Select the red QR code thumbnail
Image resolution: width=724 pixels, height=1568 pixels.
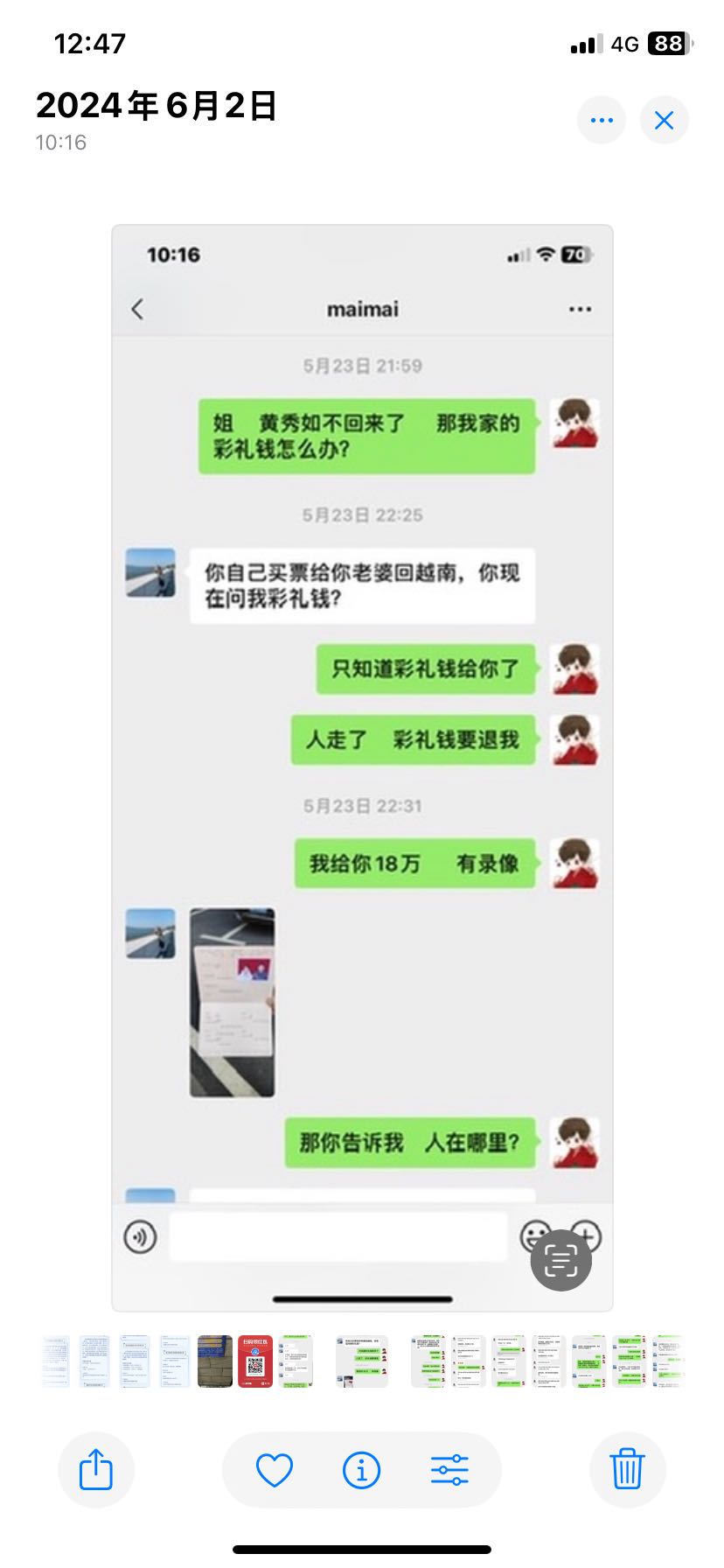tap(255, 1361)
